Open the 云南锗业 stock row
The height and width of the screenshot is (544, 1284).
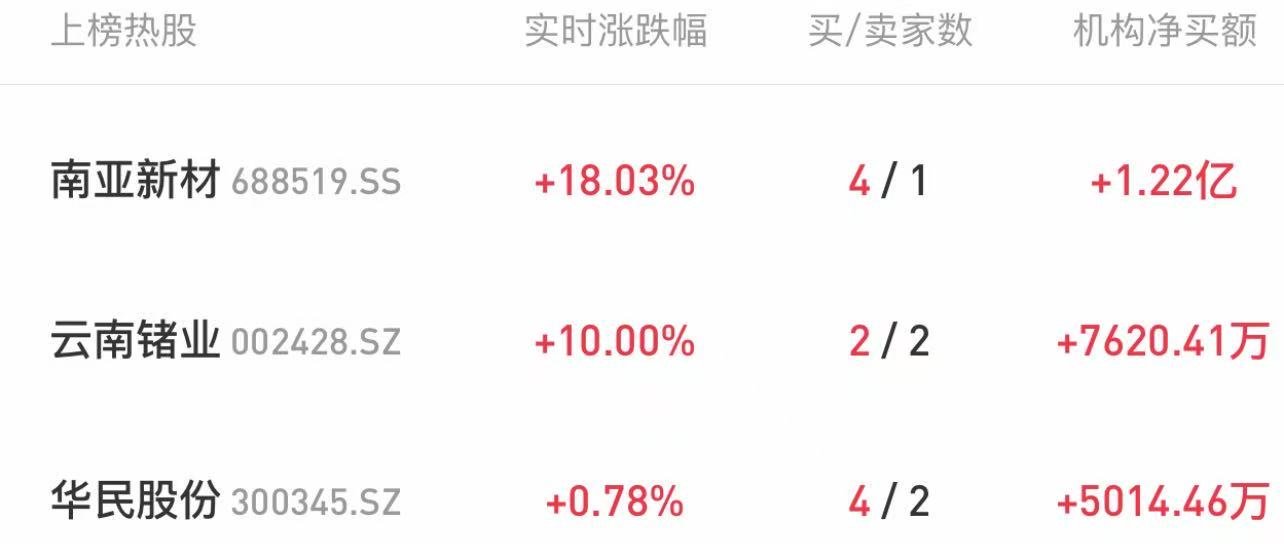pyautogui.click(x=135, y=342)
